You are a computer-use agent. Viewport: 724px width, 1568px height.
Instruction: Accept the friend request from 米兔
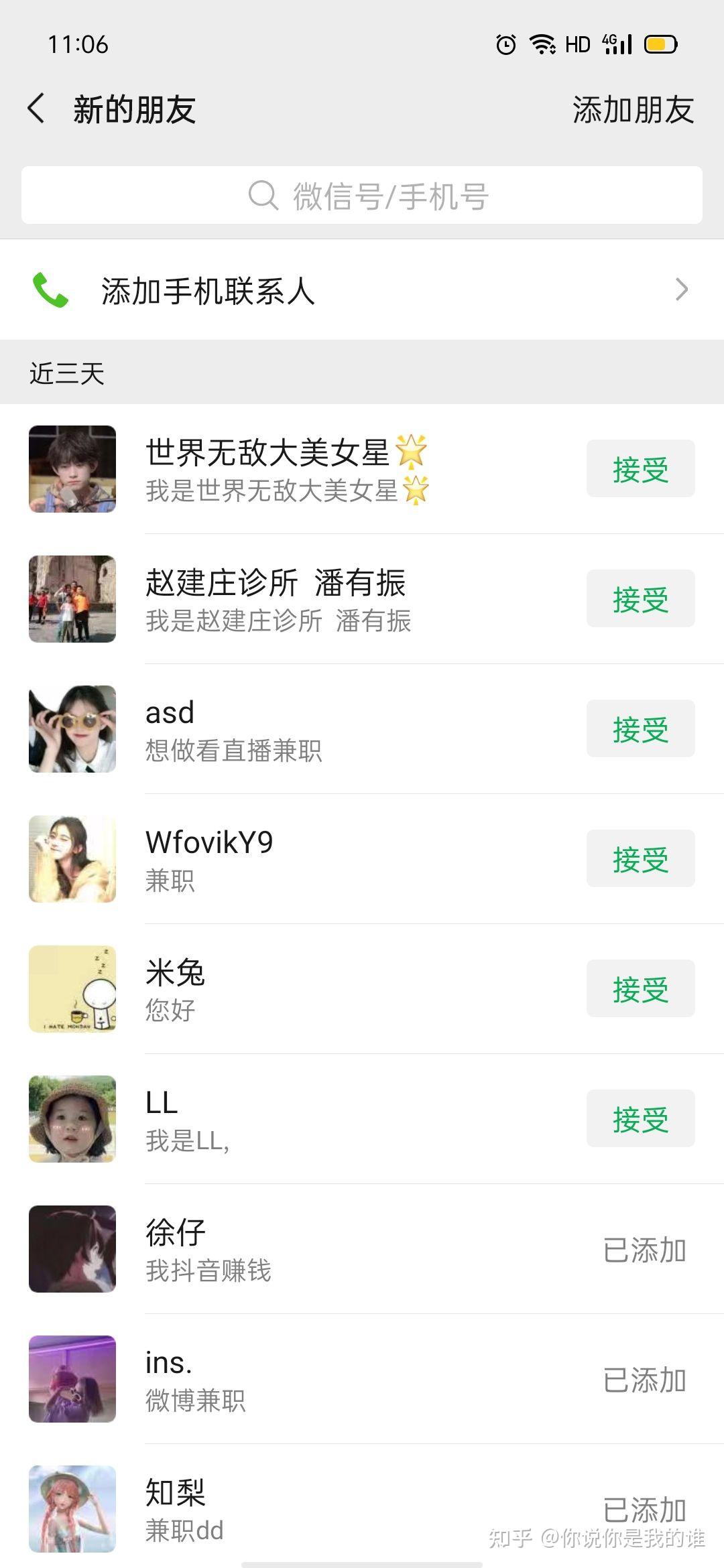(640, 989)
